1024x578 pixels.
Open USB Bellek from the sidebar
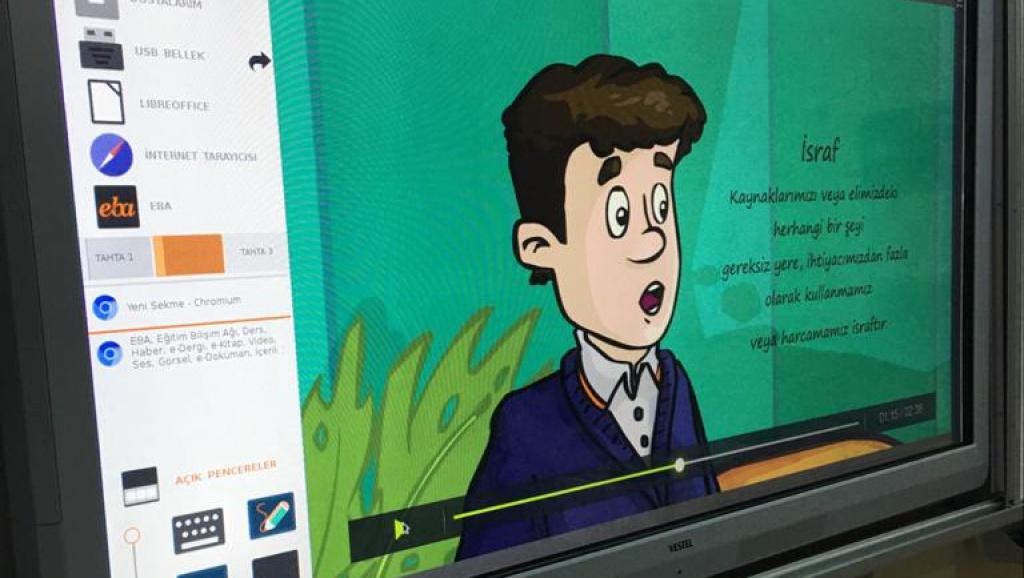pyautogui.click(x=102, y=50)
